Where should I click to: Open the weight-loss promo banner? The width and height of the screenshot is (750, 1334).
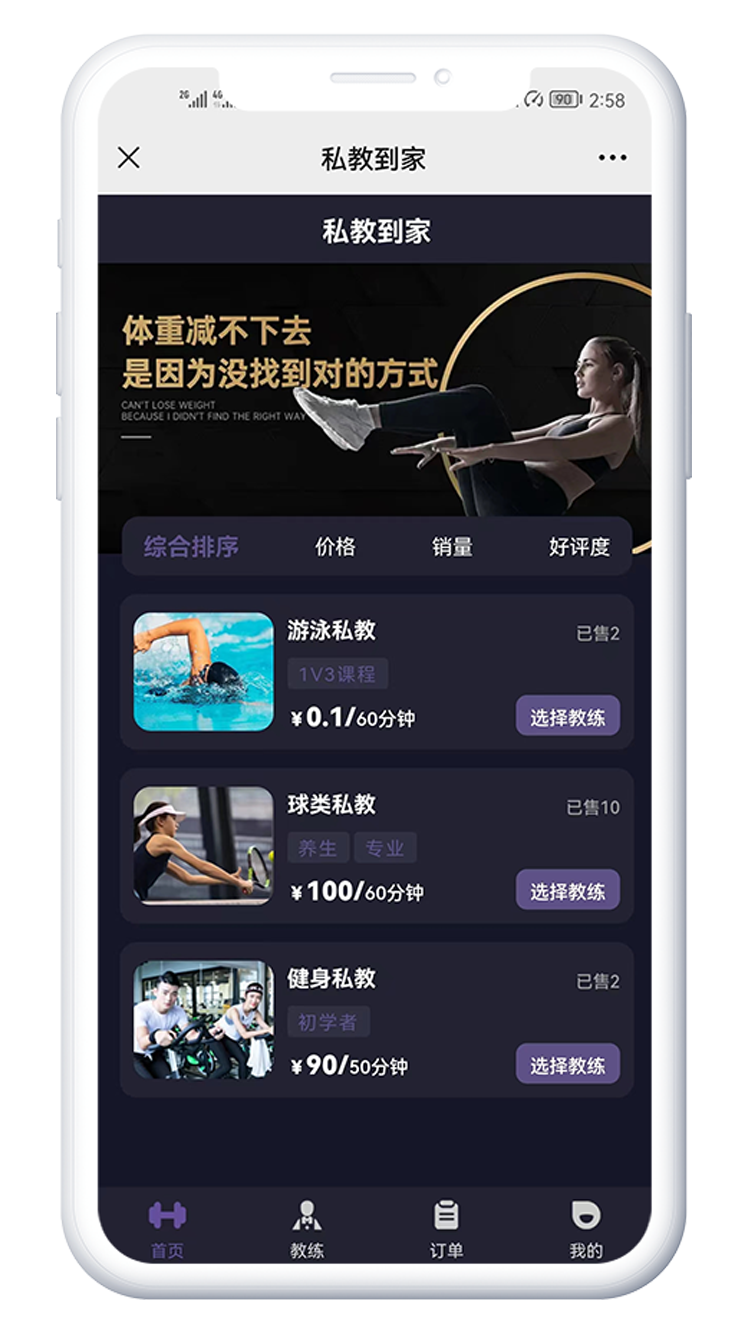(x=374, y=390)
